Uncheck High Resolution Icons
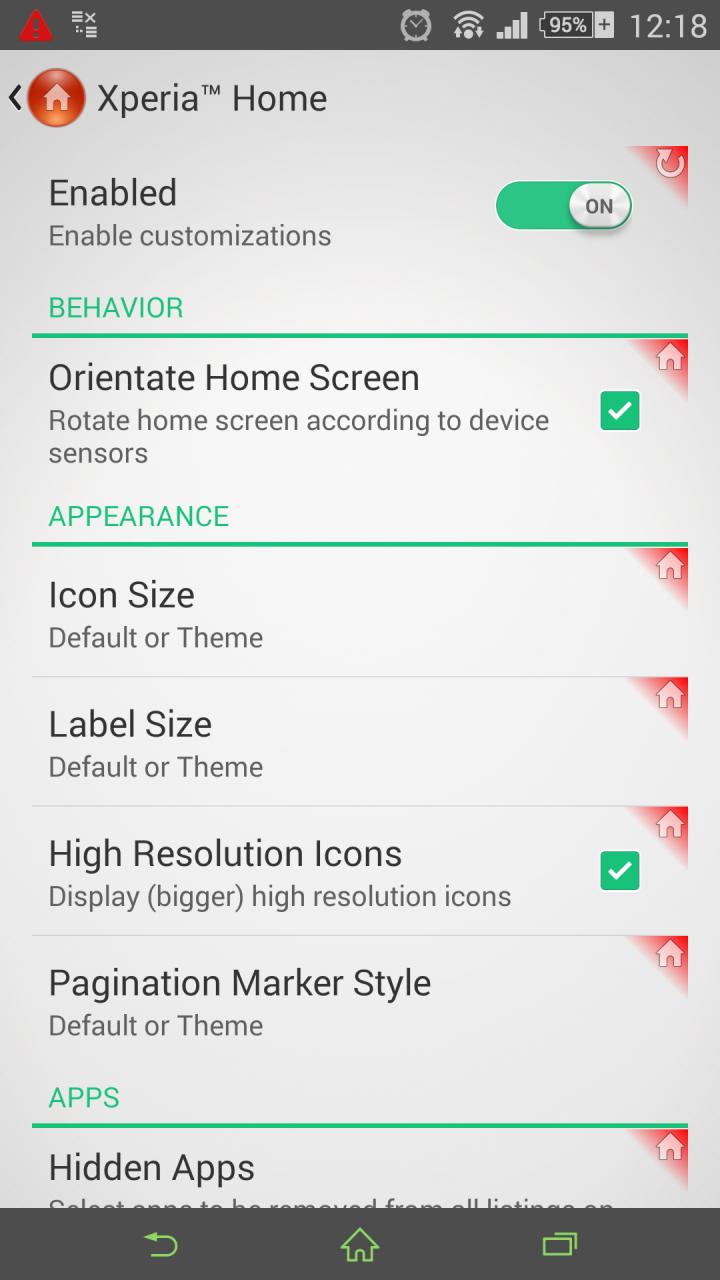 pyautogui.click(x=620, y=870)
